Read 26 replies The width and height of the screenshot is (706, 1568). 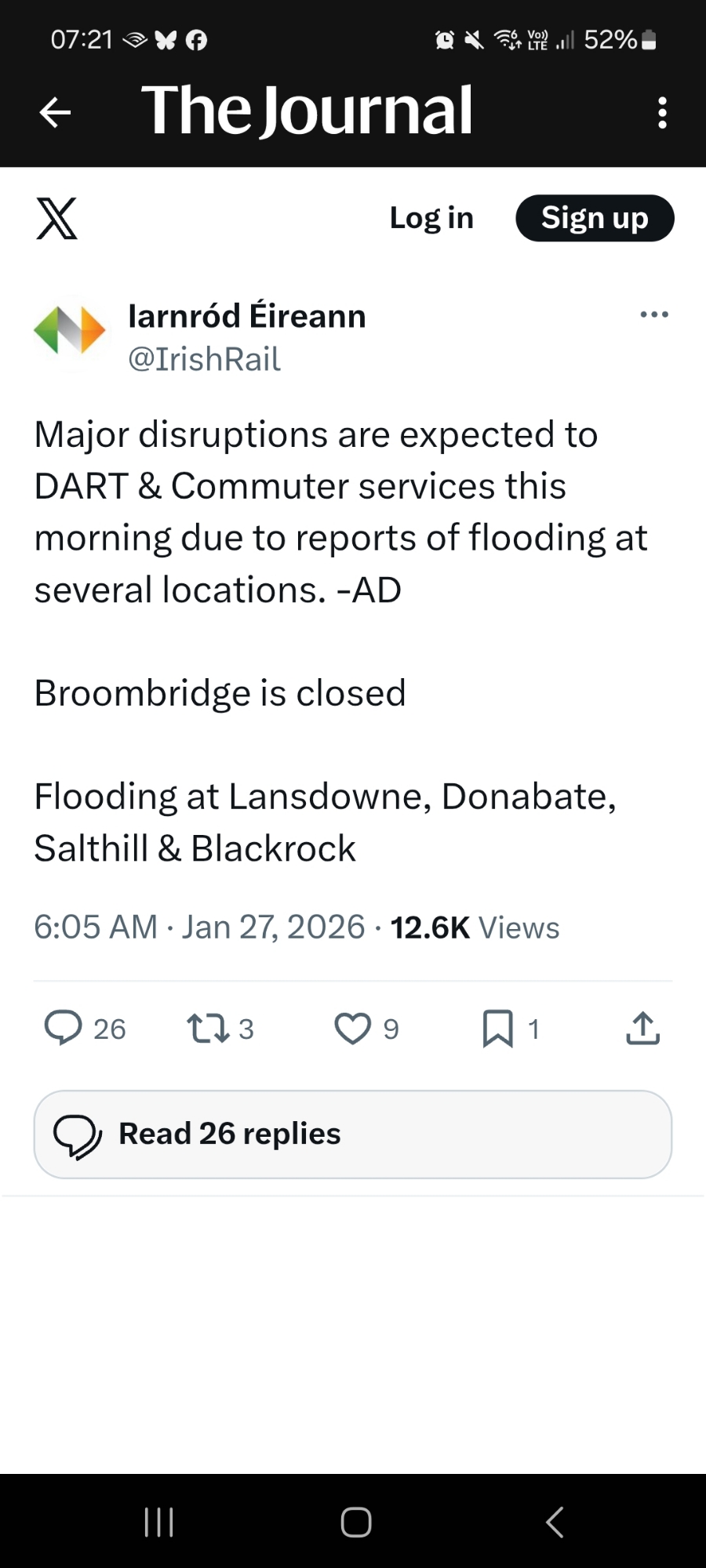[x=353, y=1134]
